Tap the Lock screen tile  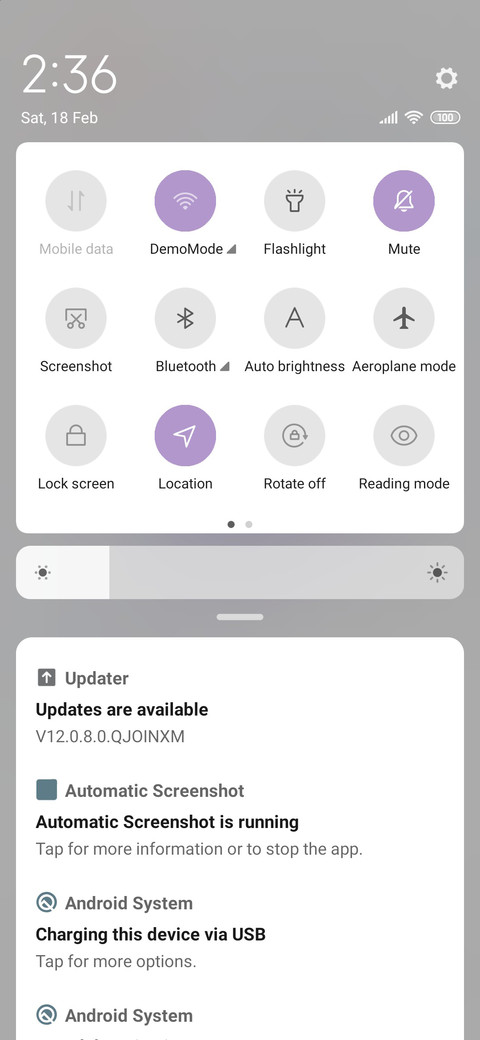(76, 436)
